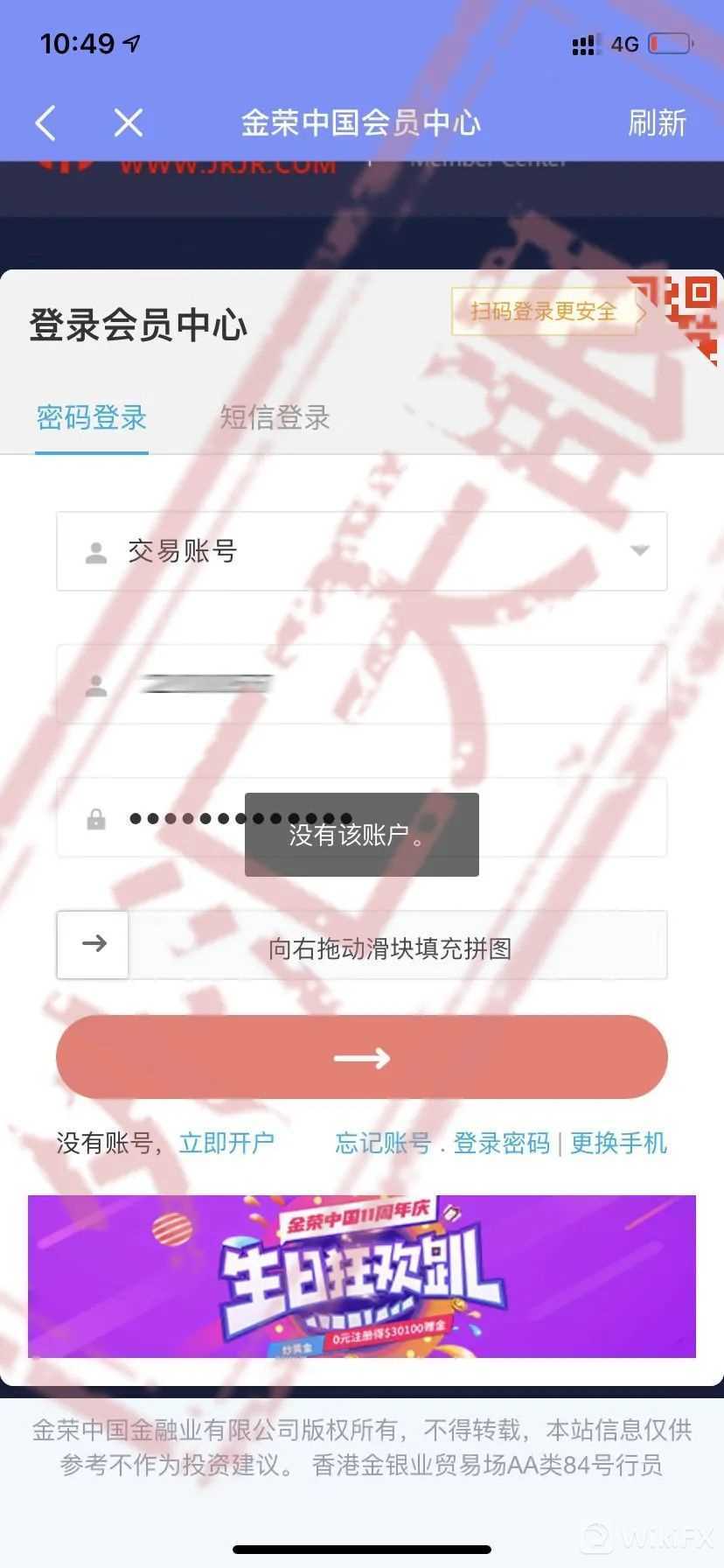The image size is (724, 1568).
Task: Close the member center page
Action: tap(129, 123)
